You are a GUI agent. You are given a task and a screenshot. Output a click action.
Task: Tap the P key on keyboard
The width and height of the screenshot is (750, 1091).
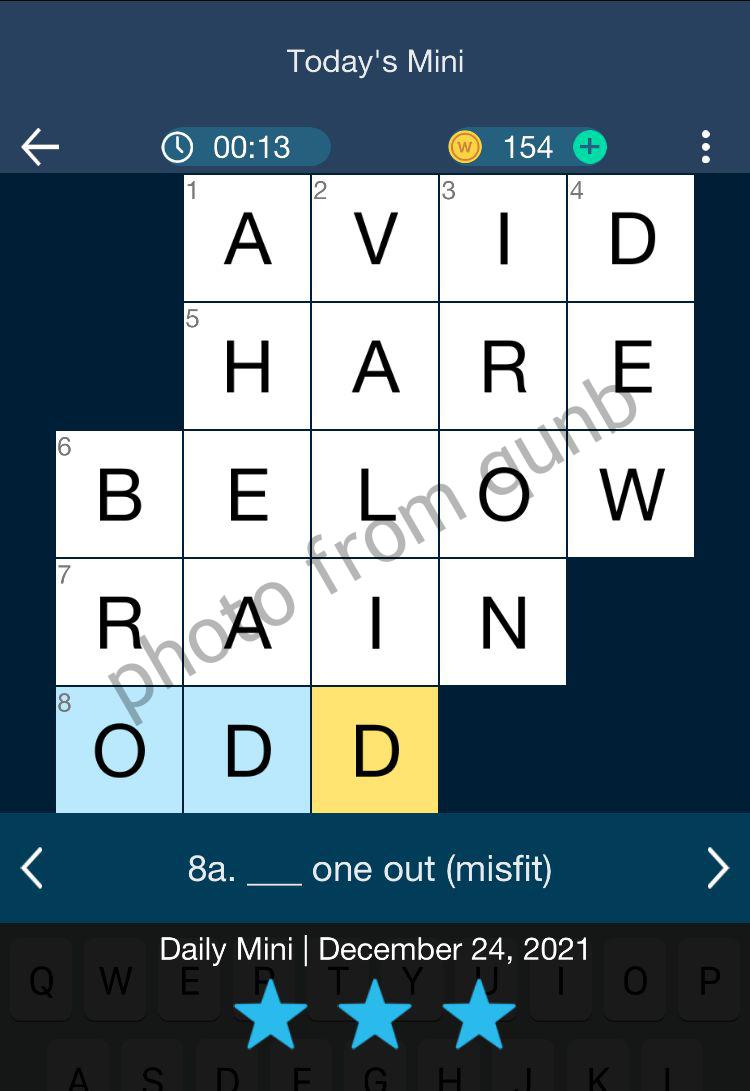tap(709, 982)
